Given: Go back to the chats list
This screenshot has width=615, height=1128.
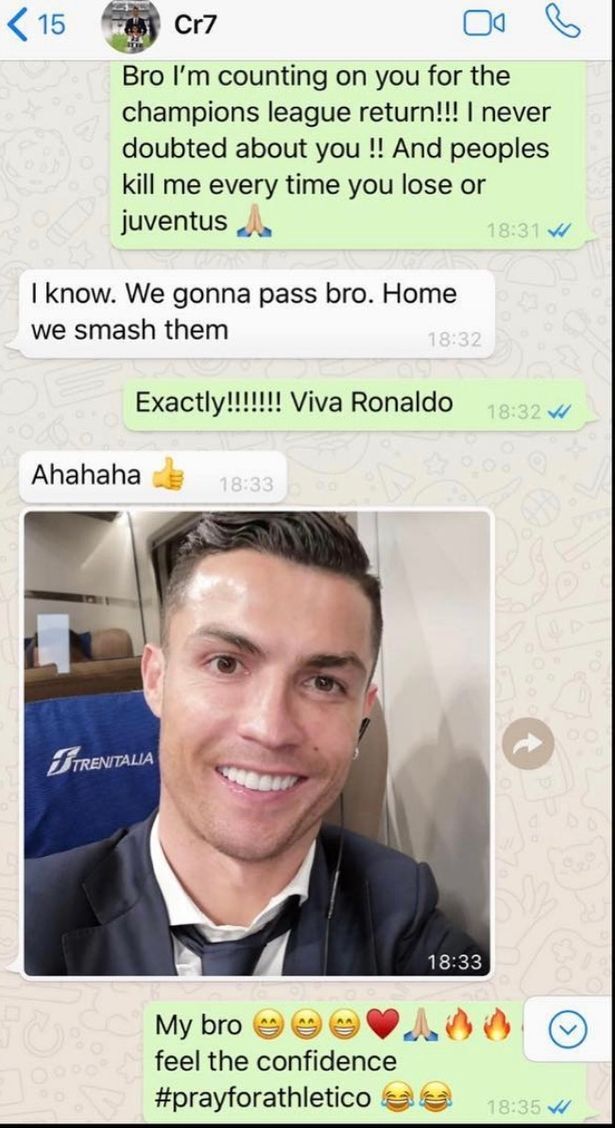Looking at the screenshot, I should [x=35, y=26].
